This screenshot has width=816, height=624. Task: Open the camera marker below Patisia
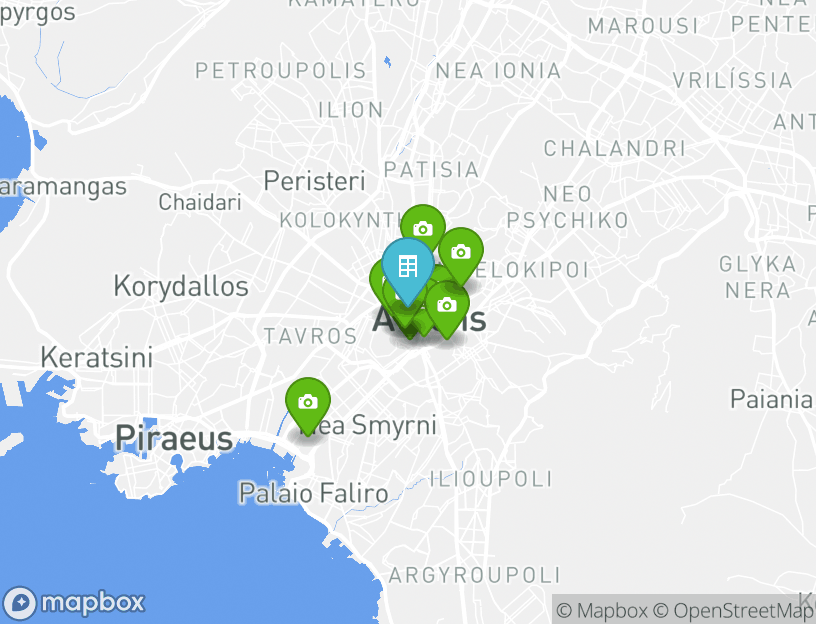(423, 229)
